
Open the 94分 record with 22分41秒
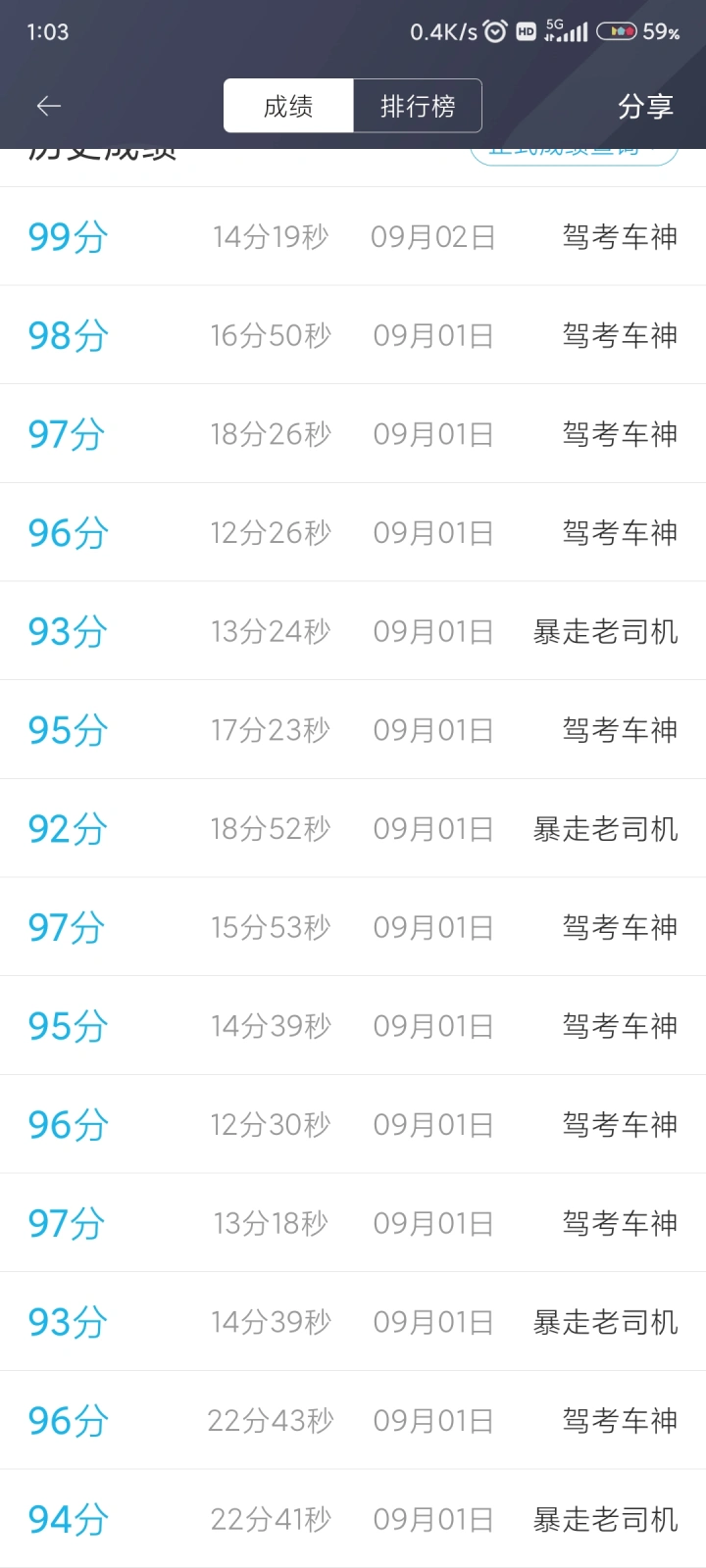pyautogui.click(x=353, y=1519)
